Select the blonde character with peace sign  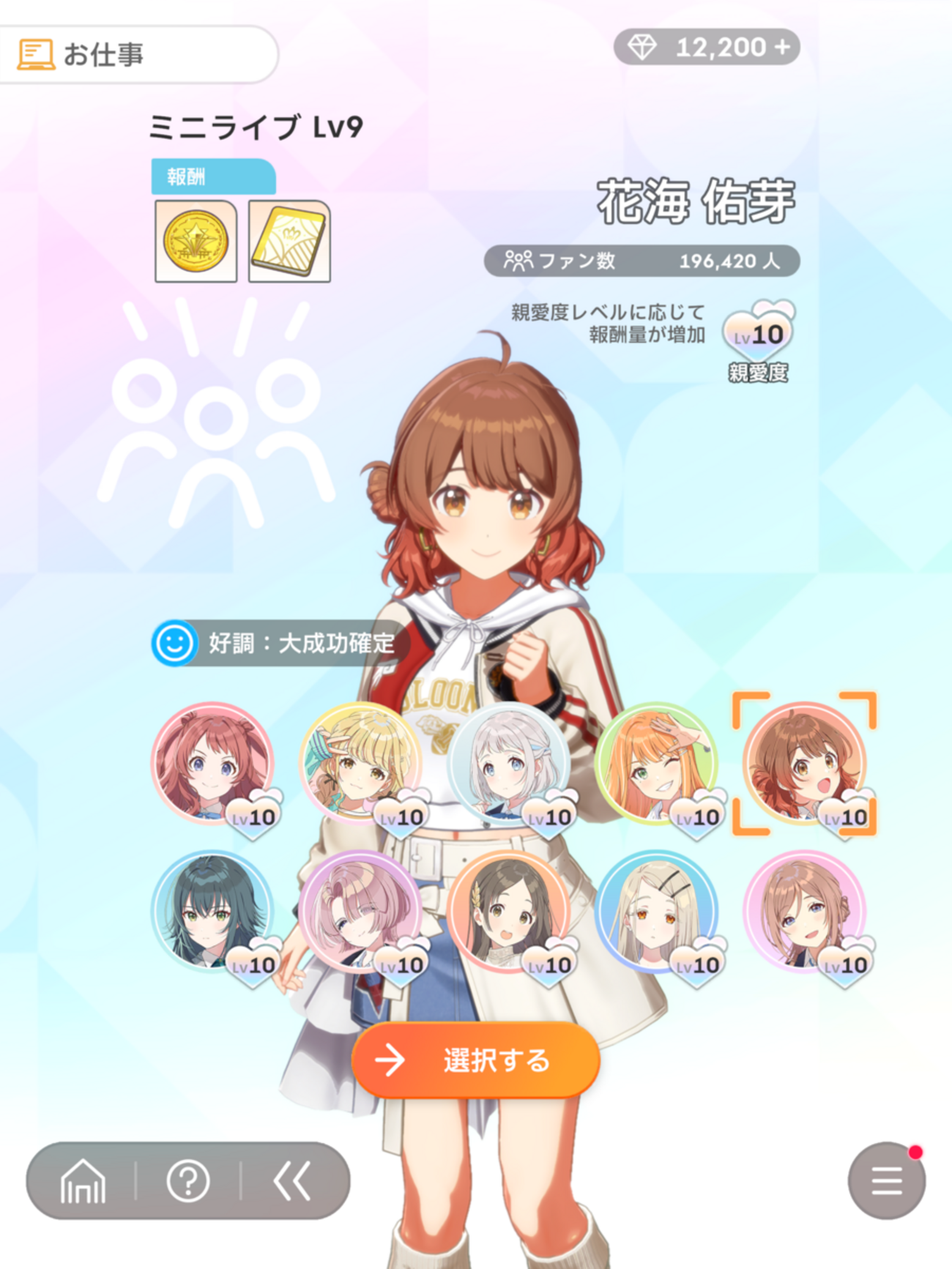360,763
